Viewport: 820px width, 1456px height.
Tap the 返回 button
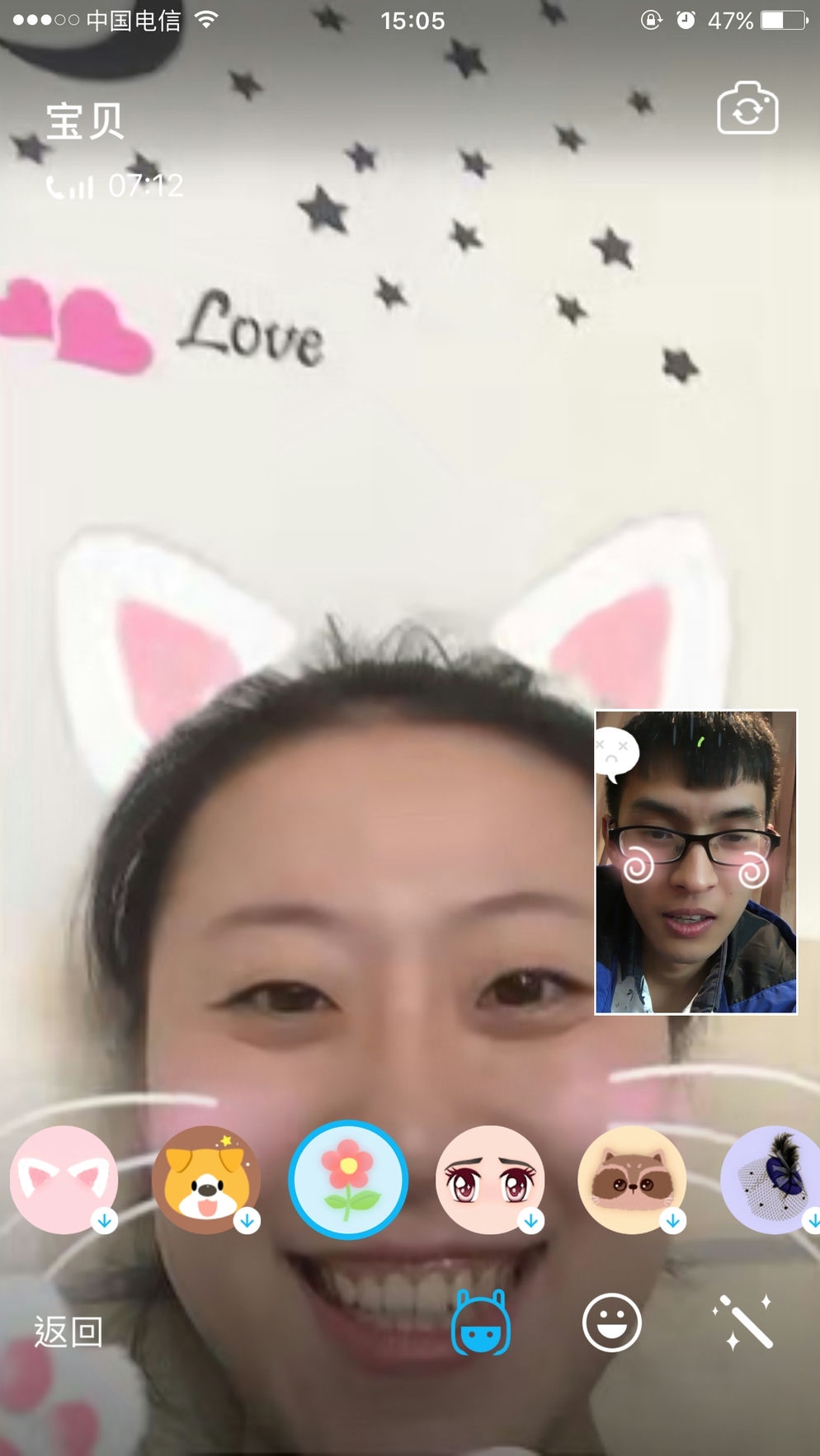pos(68,1331)
